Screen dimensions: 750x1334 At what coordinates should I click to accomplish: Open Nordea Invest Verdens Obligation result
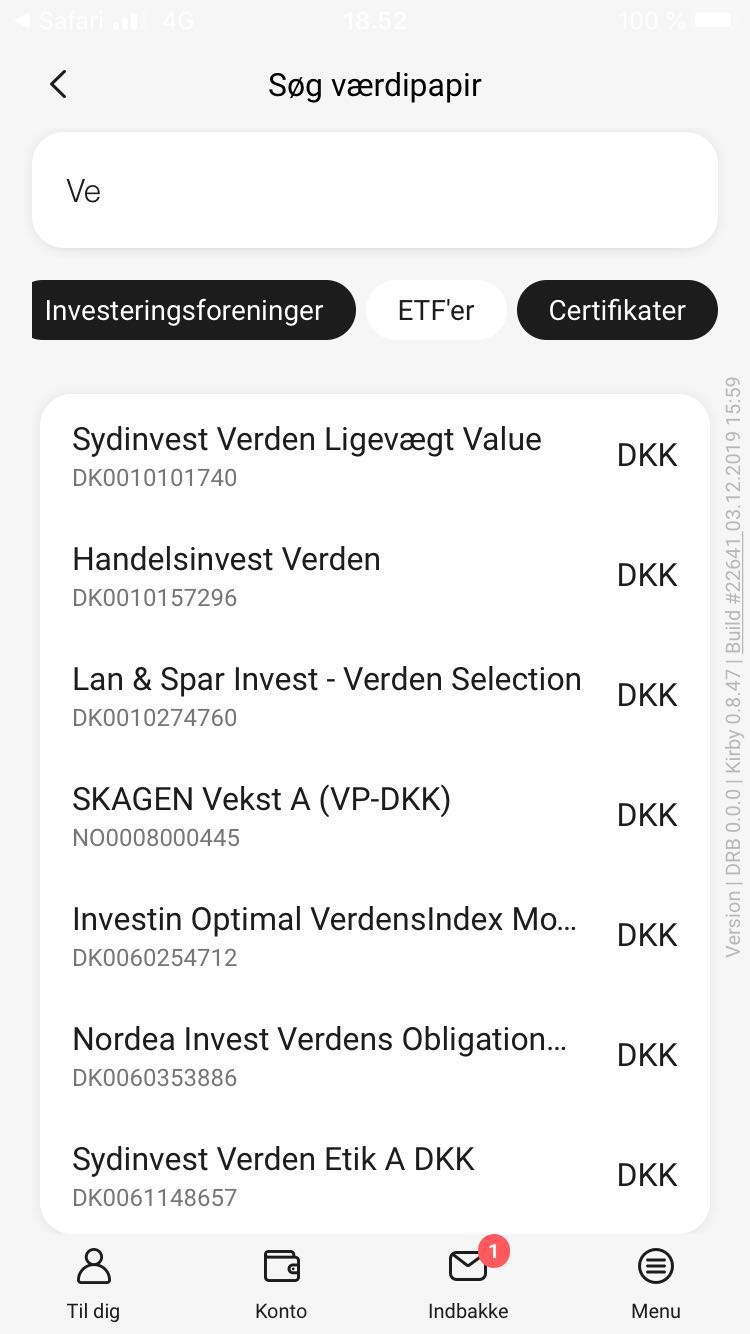click(375, 1056)
